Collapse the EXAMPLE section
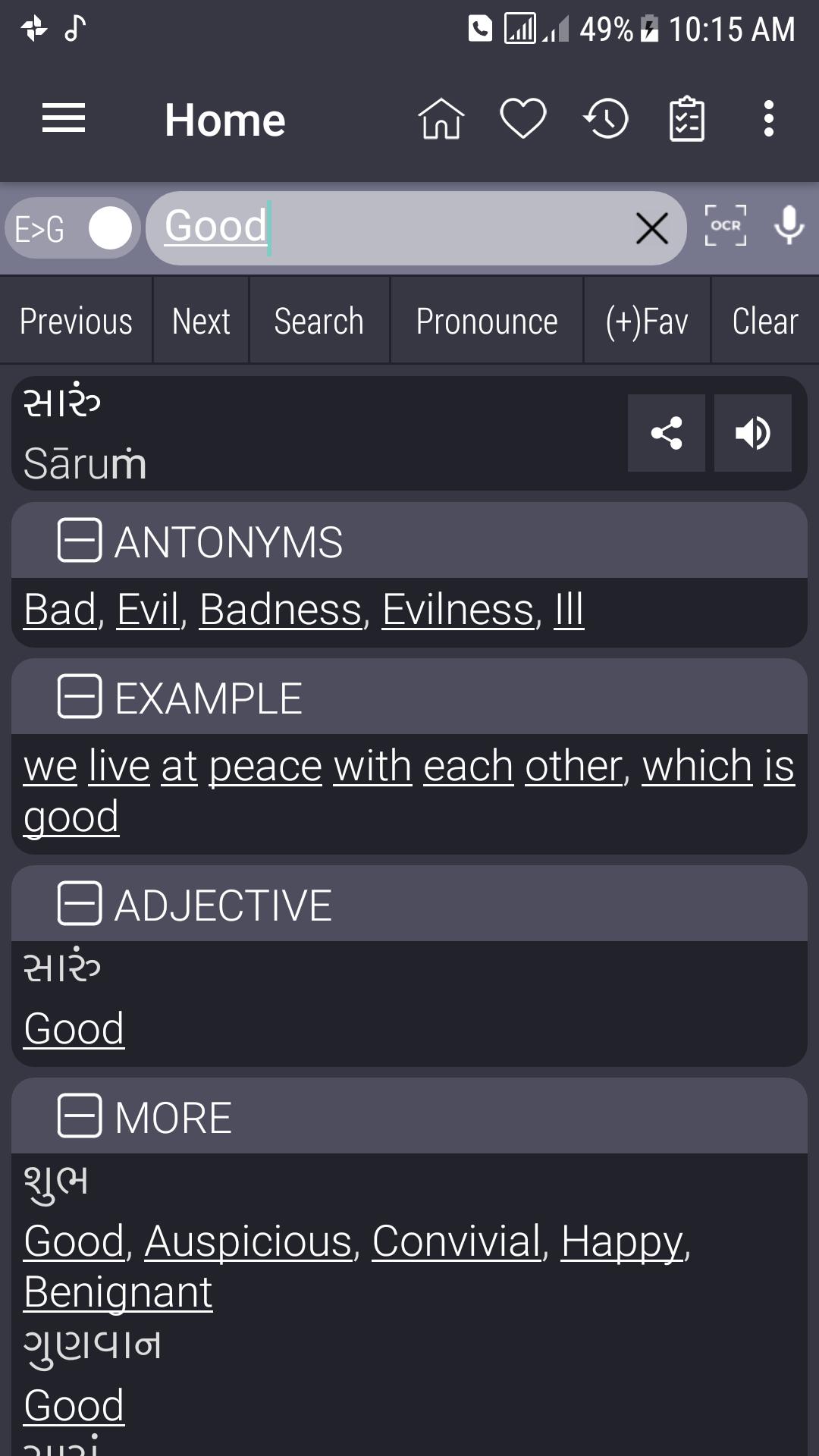 click(x=80, y=697)
